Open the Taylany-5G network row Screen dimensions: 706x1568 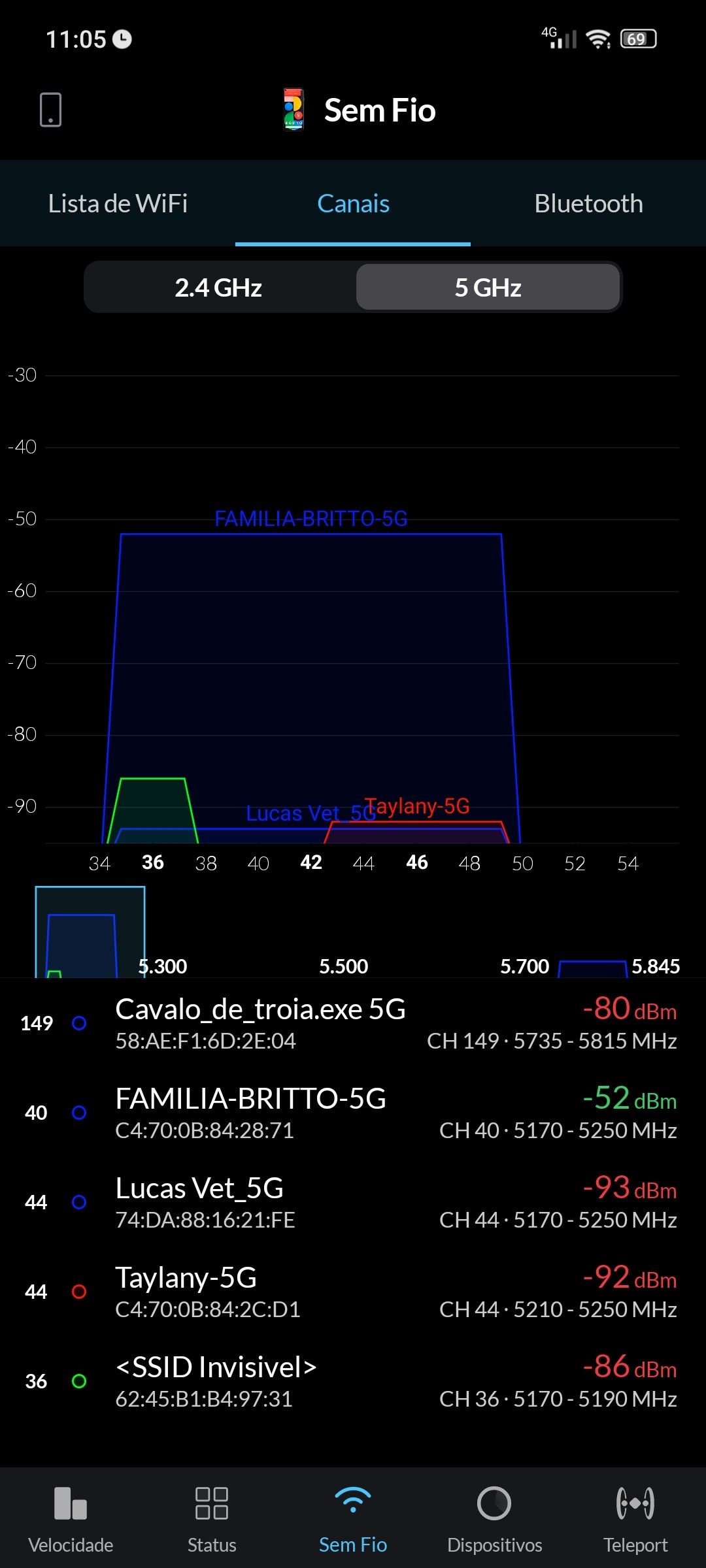pyautogui.click(x=353, y=1292)
